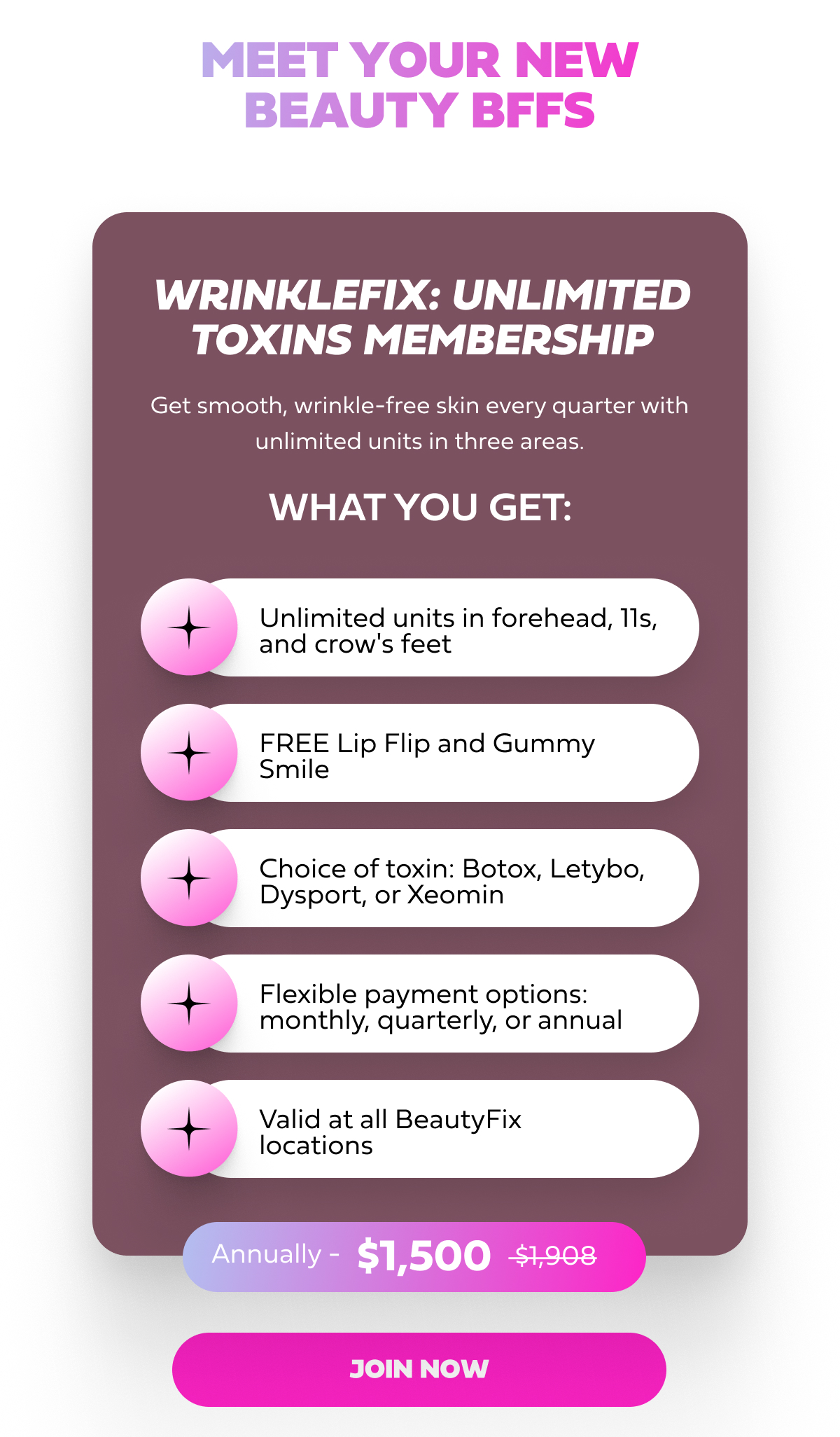Tap the JOIN NOW button

[419, 1369]
